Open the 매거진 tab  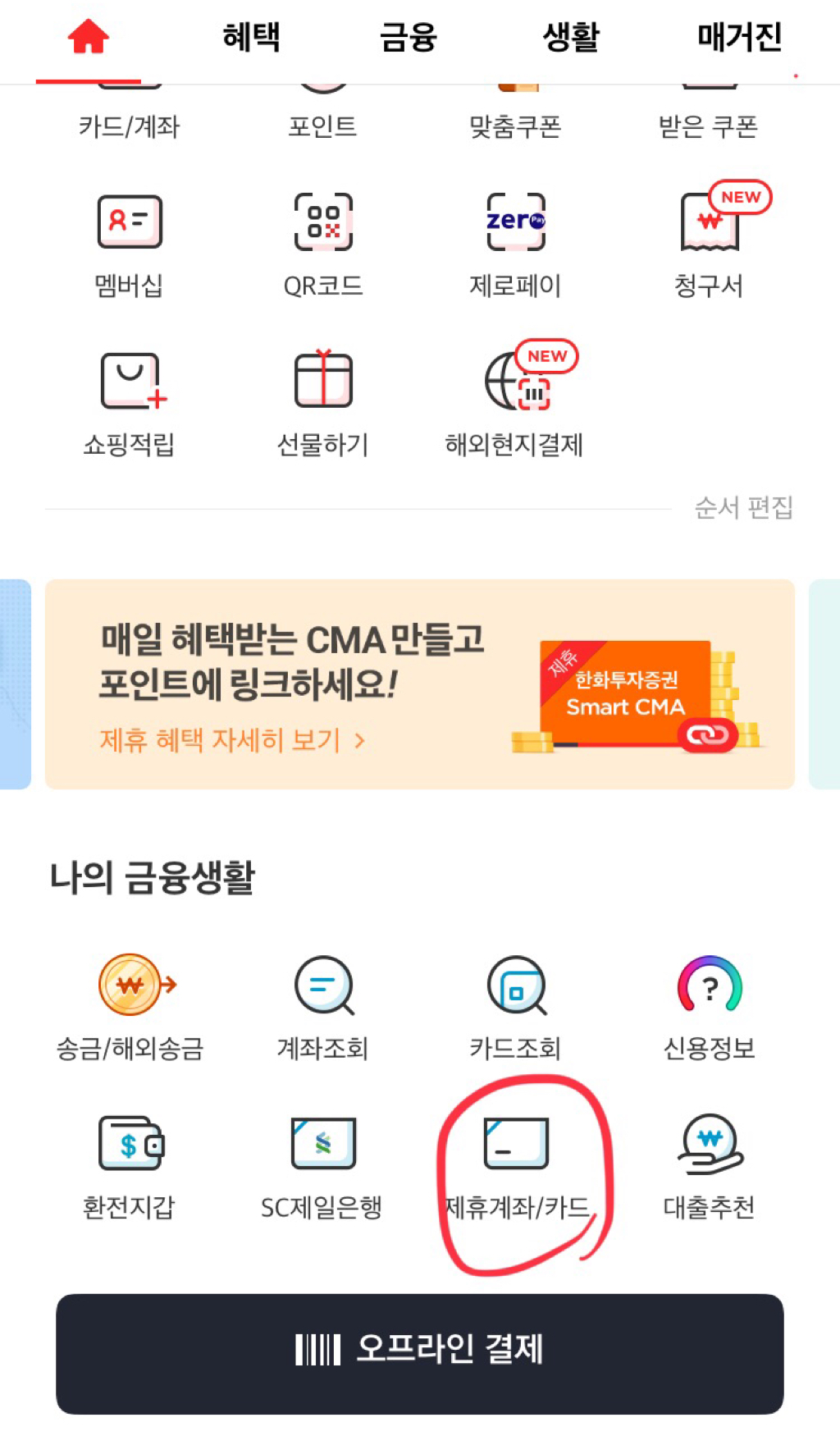click(739, 38)
